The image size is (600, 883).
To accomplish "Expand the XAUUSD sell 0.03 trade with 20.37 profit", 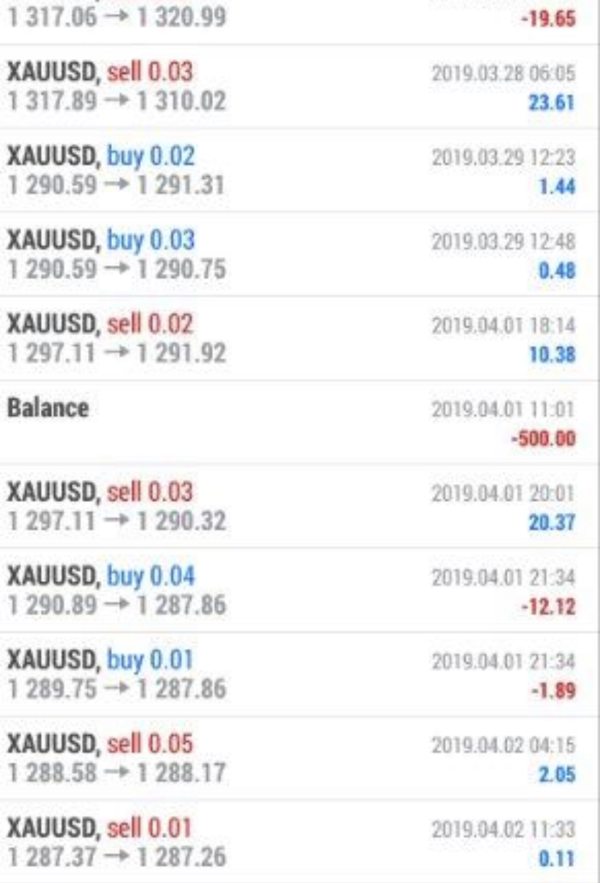I will [x=300, y=507].
